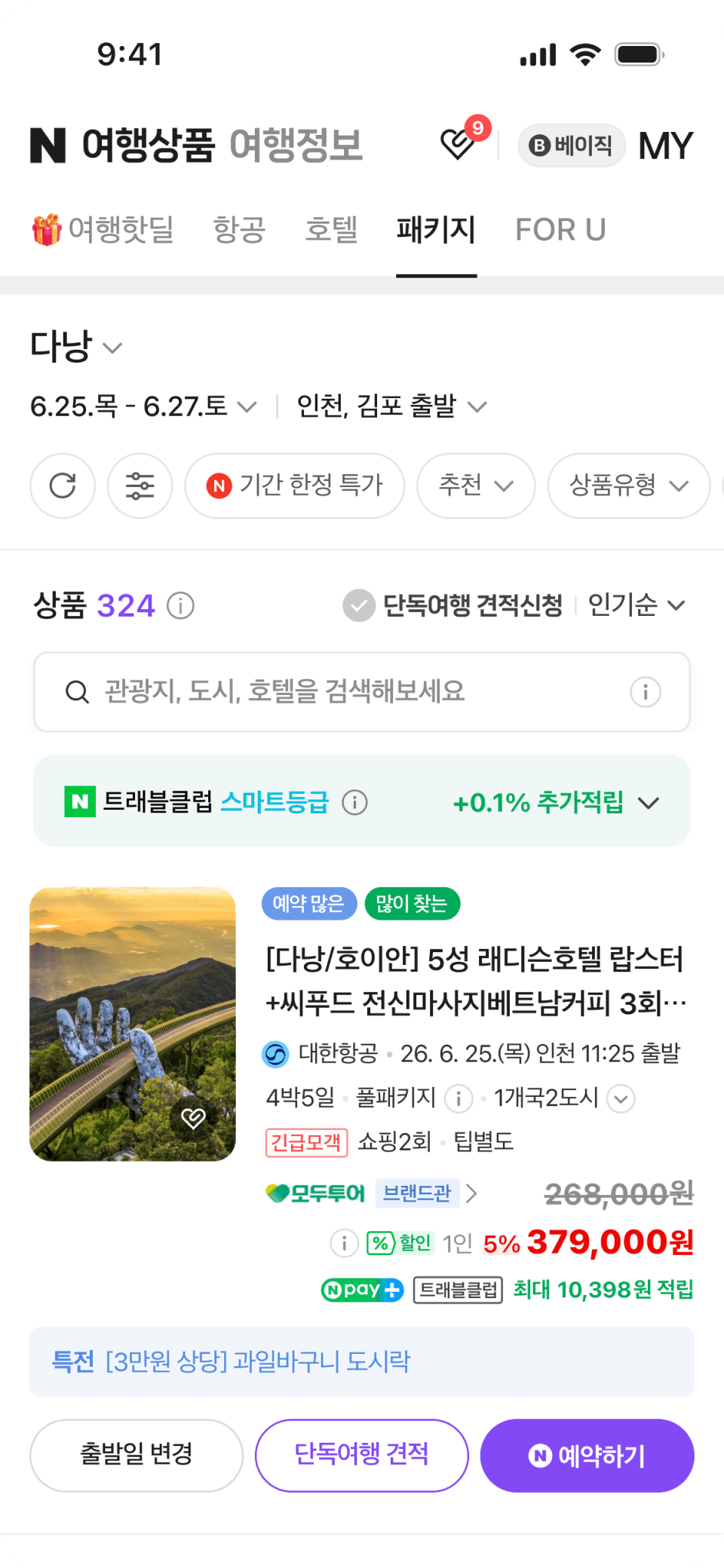724x1568 pixels.
Task: Change sorting from 인기순
Action: click(637, 605)
